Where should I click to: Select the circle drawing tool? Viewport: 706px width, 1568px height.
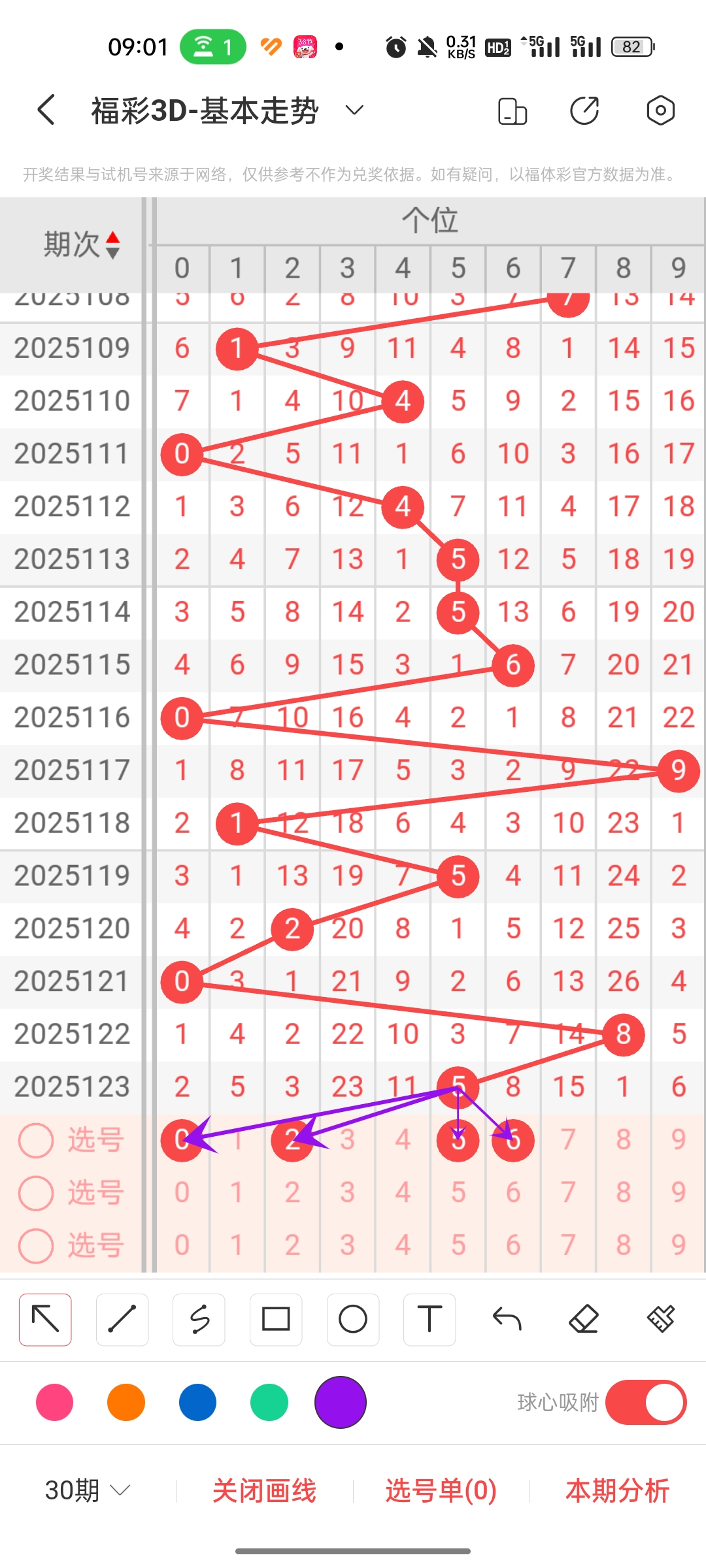pyautogui.click(x=353, y=1319)
